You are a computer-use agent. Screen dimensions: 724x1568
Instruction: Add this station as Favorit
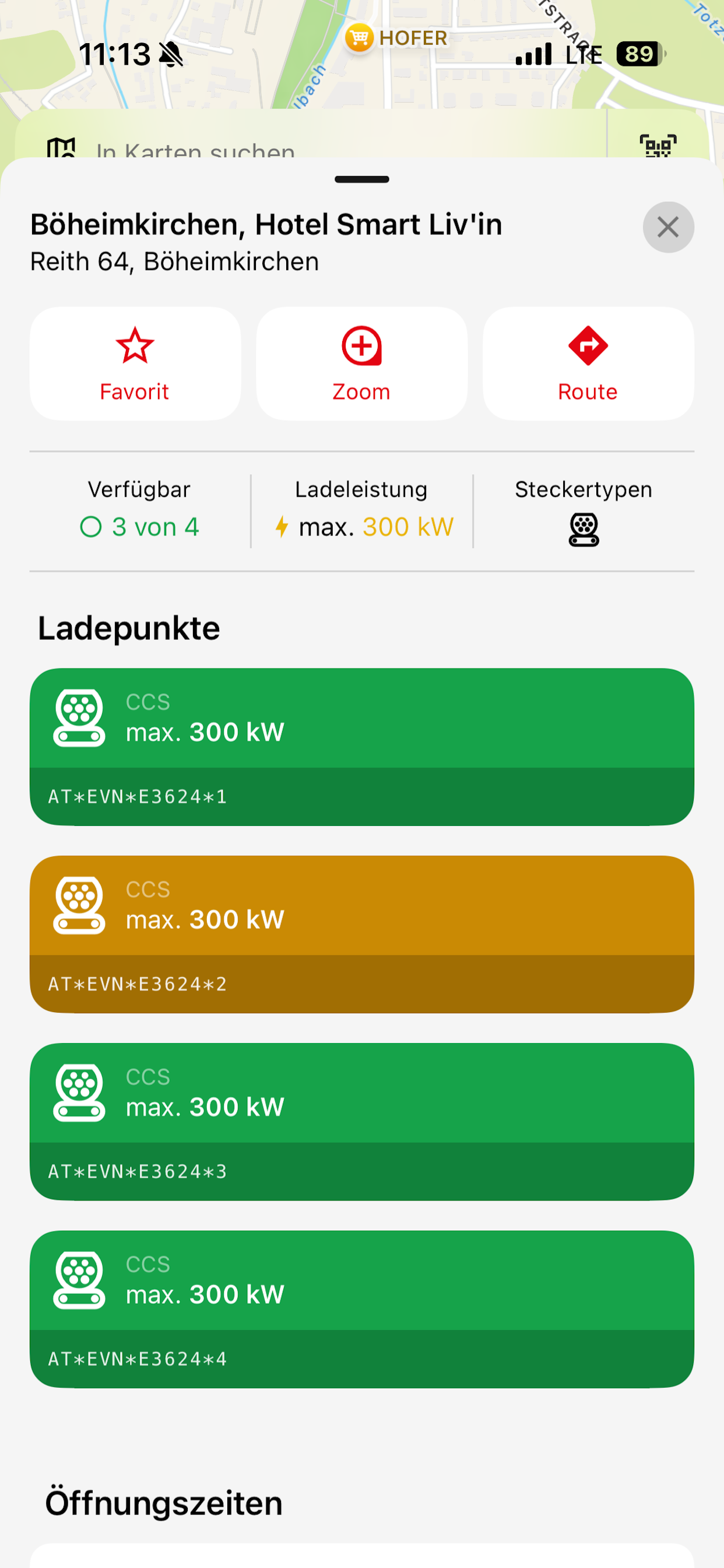135,363
